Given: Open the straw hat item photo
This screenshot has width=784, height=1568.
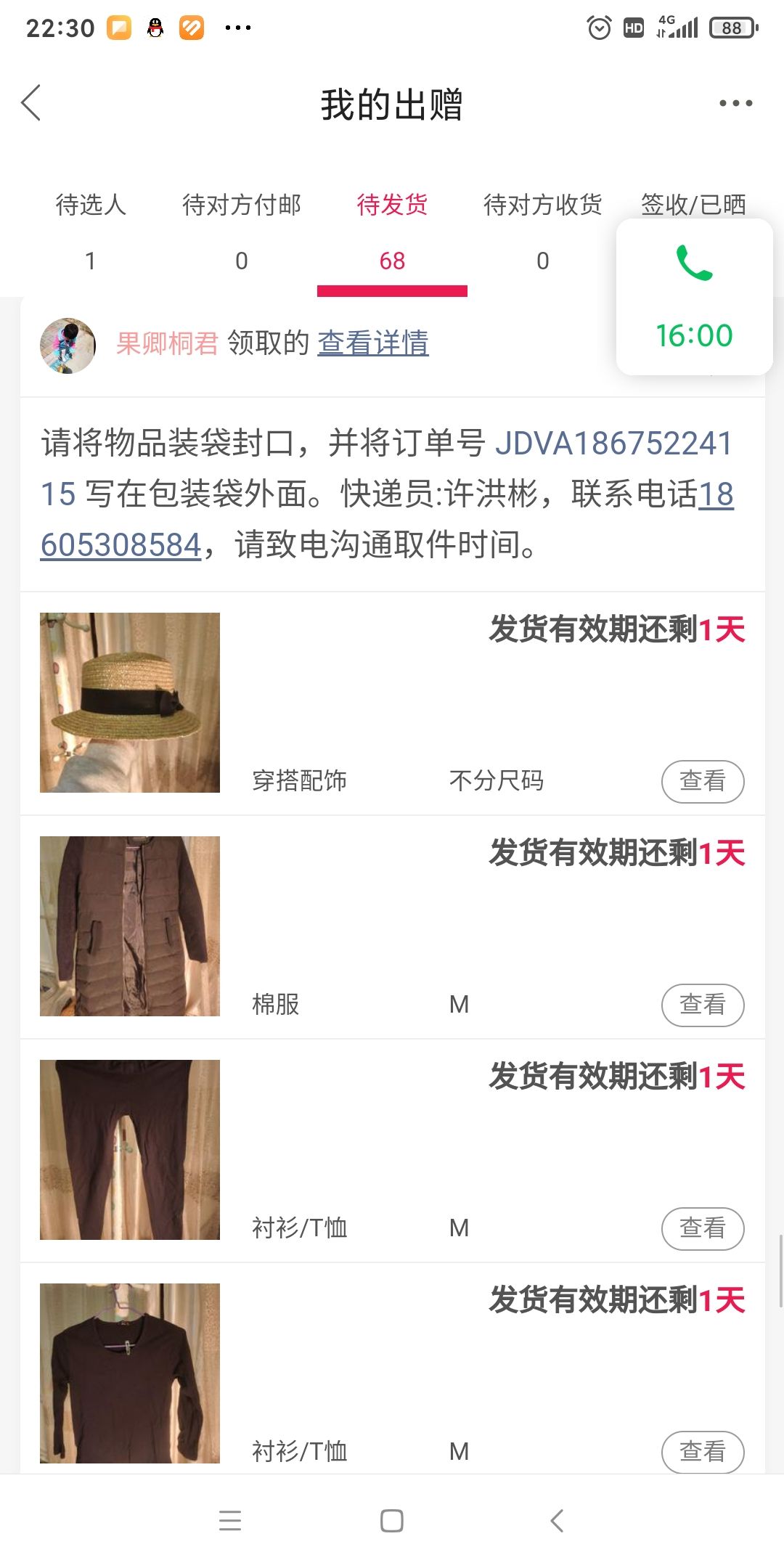Looking at the screenshot, I should [x=130, y=703].
